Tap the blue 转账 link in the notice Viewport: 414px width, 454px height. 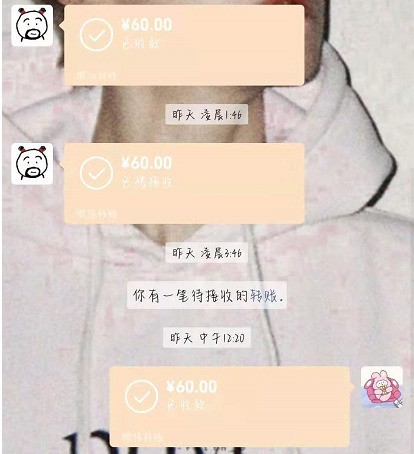pos(265,296)
